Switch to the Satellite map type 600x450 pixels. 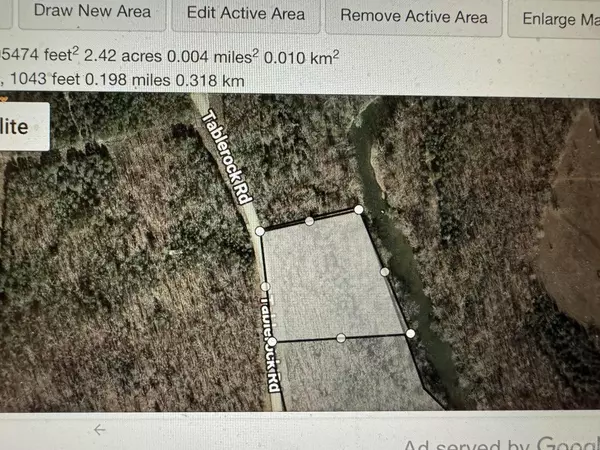[x=20, y=126]
